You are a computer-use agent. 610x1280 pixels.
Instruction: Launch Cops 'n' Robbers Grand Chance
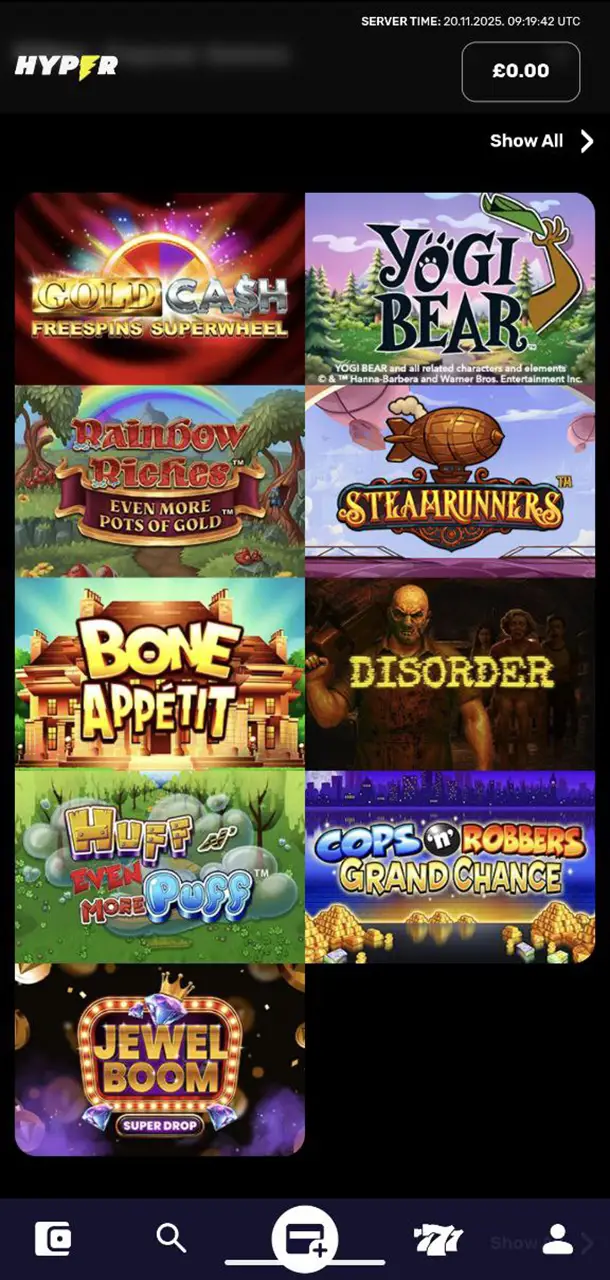point(450,866)
